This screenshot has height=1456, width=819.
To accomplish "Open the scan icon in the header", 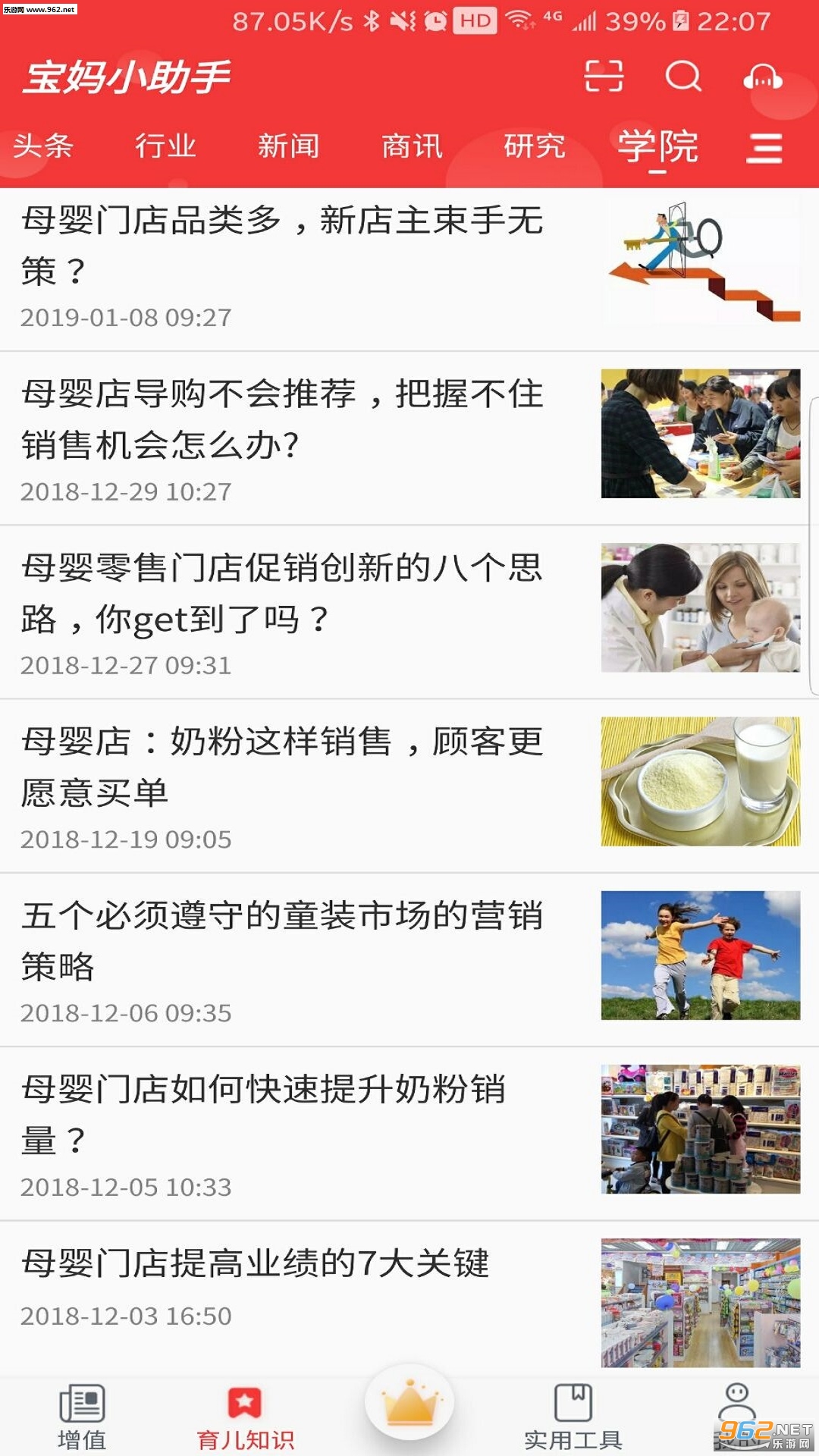I will [x=604, y=77].
